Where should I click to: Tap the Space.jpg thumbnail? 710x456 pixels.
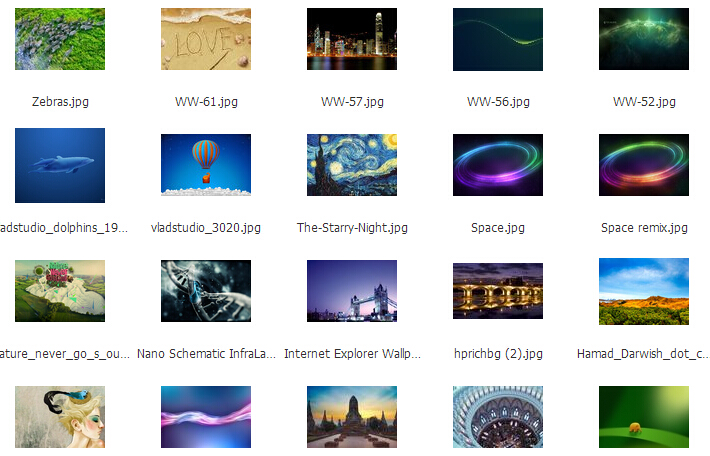(498, 165)
